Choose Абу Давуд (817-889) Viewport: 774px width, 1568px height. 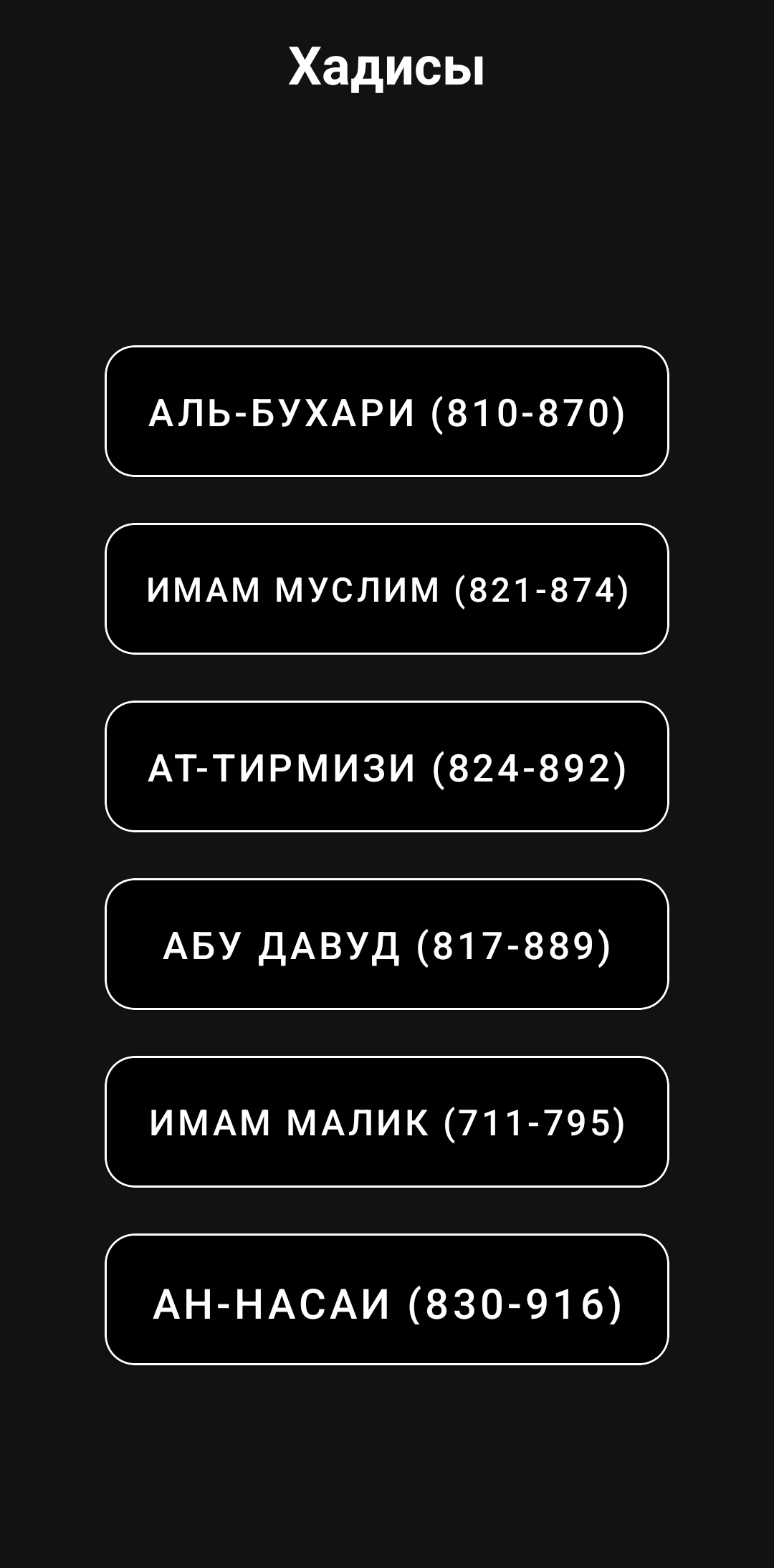coord(387,944)
